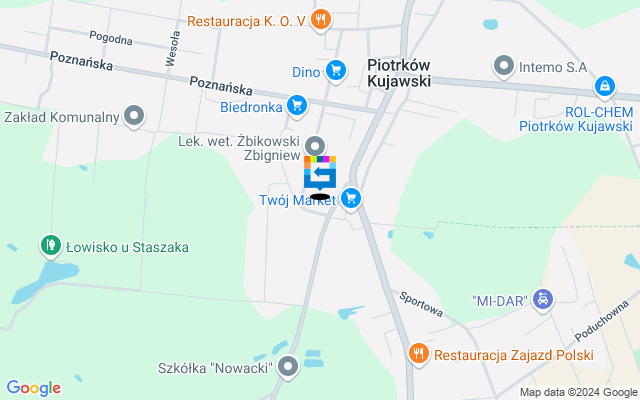640x400 pixels.
Task: Select the Szkółka "Nowacki" marker
Action: pyautogui.click(x=289, y=367)
